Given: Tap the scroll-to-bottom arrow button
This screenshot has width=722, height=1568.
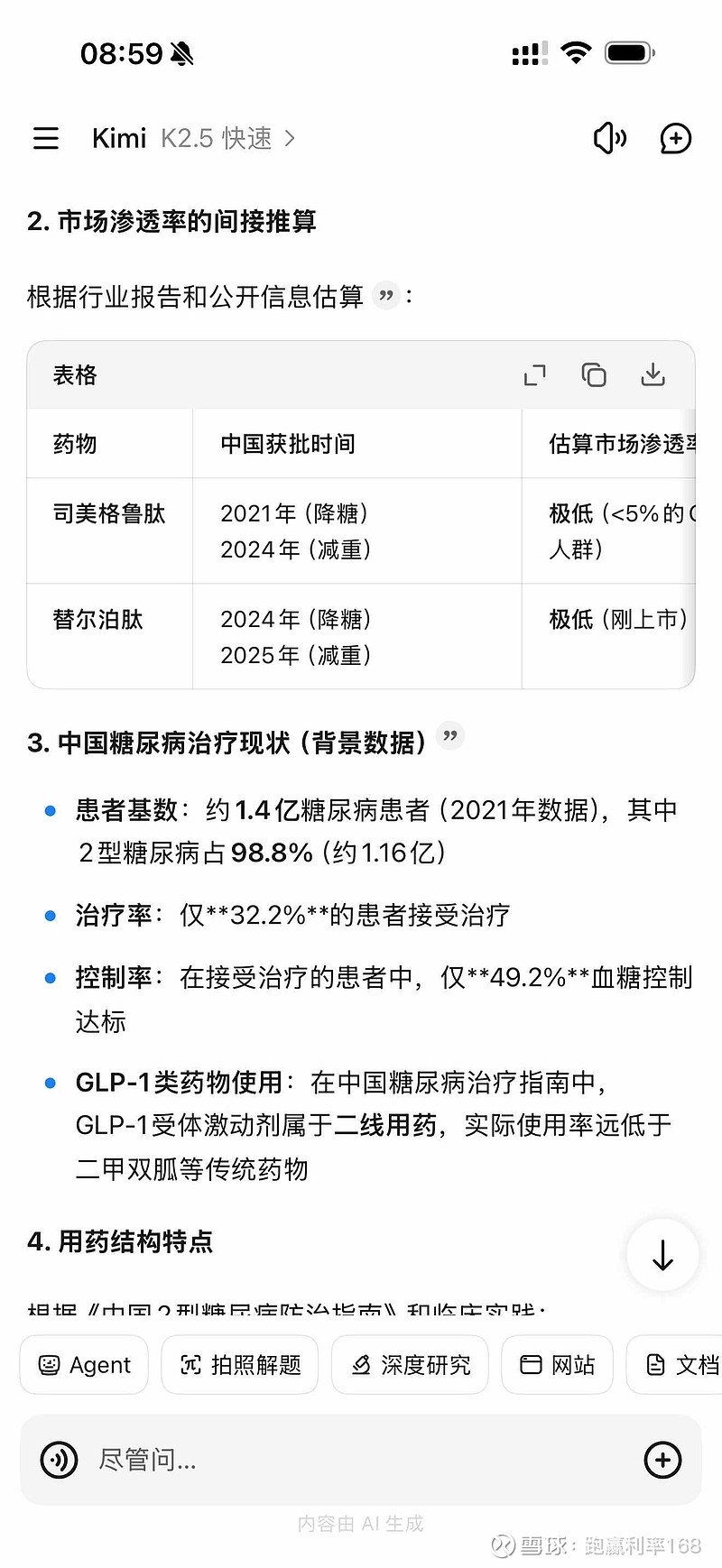Looking at the screenshot, I should (x=662, y=1254).
